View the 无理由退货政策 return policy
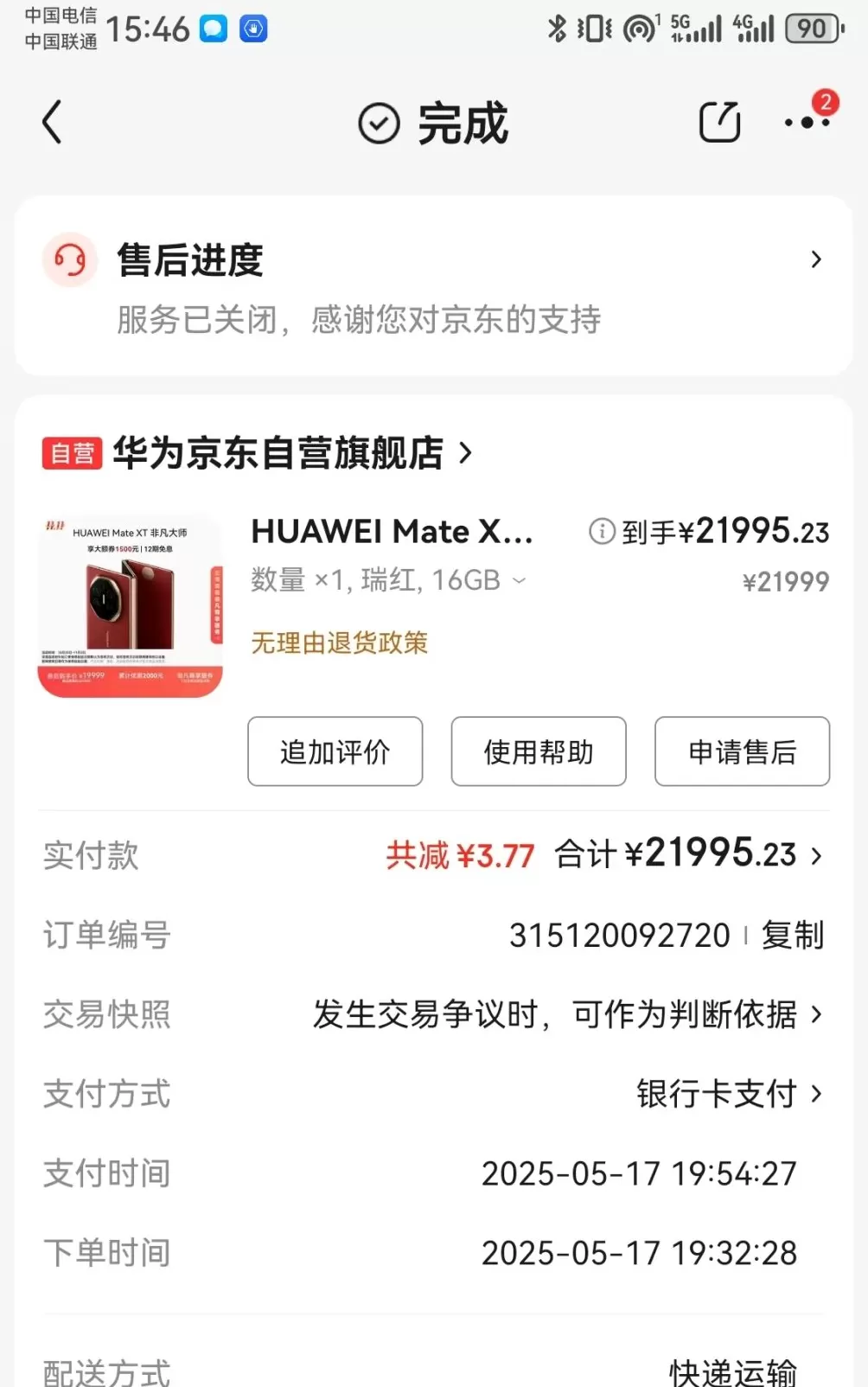This screenshot has height=1387, width=868. click(338, 642)
